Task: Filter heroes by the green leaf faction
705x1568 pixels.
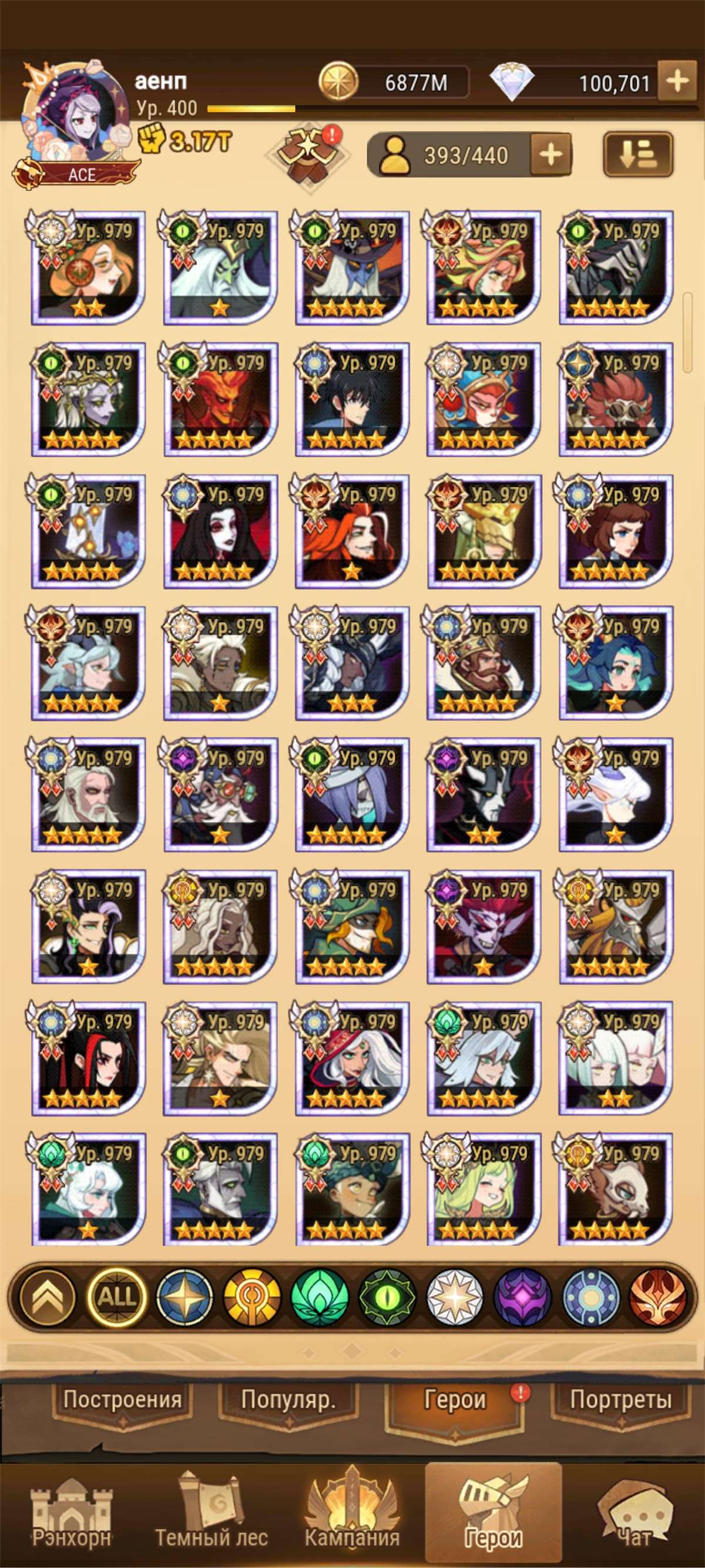Action: [320, 1297]
